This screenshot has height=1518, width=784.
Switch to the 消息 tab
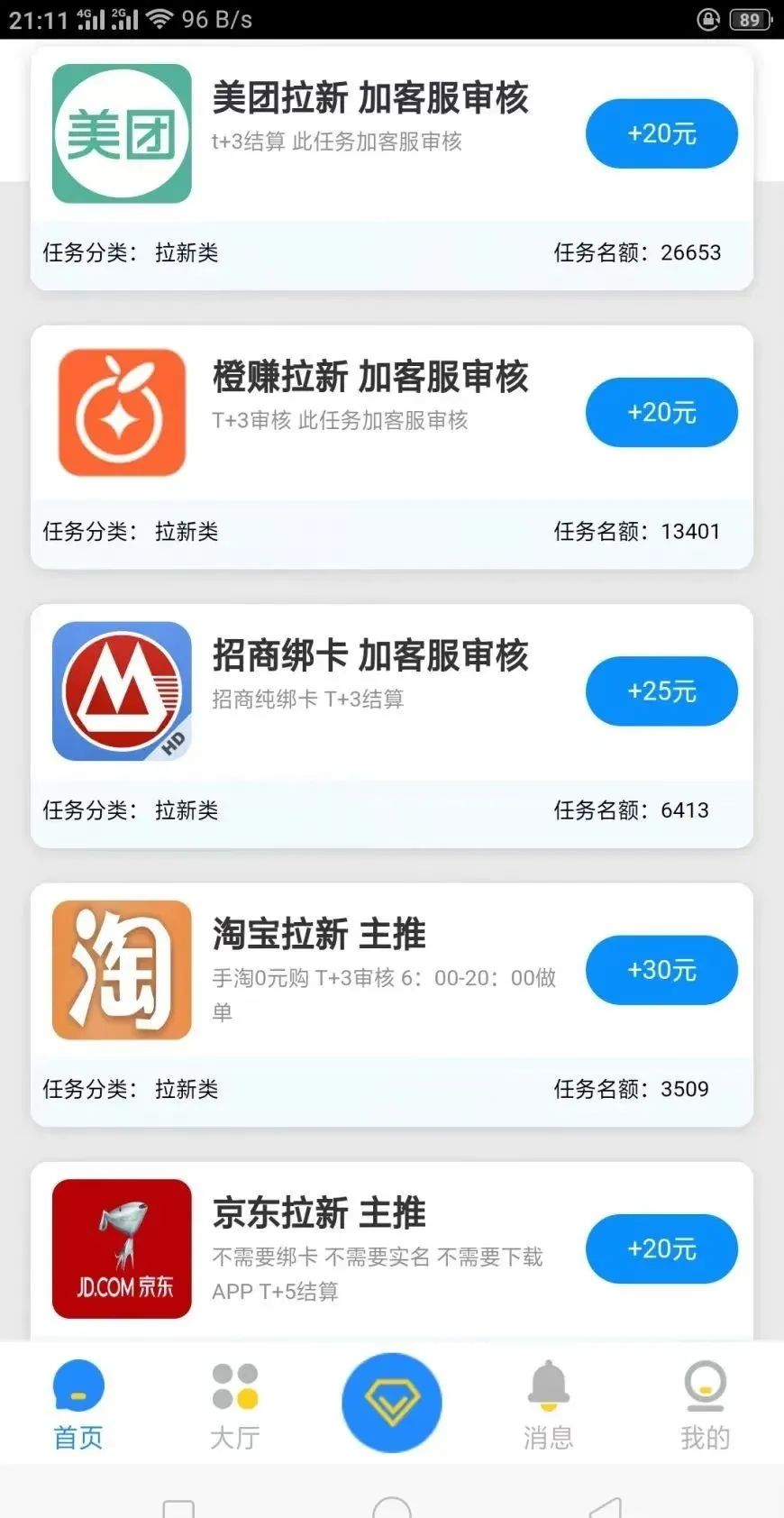click(548, 1405)
